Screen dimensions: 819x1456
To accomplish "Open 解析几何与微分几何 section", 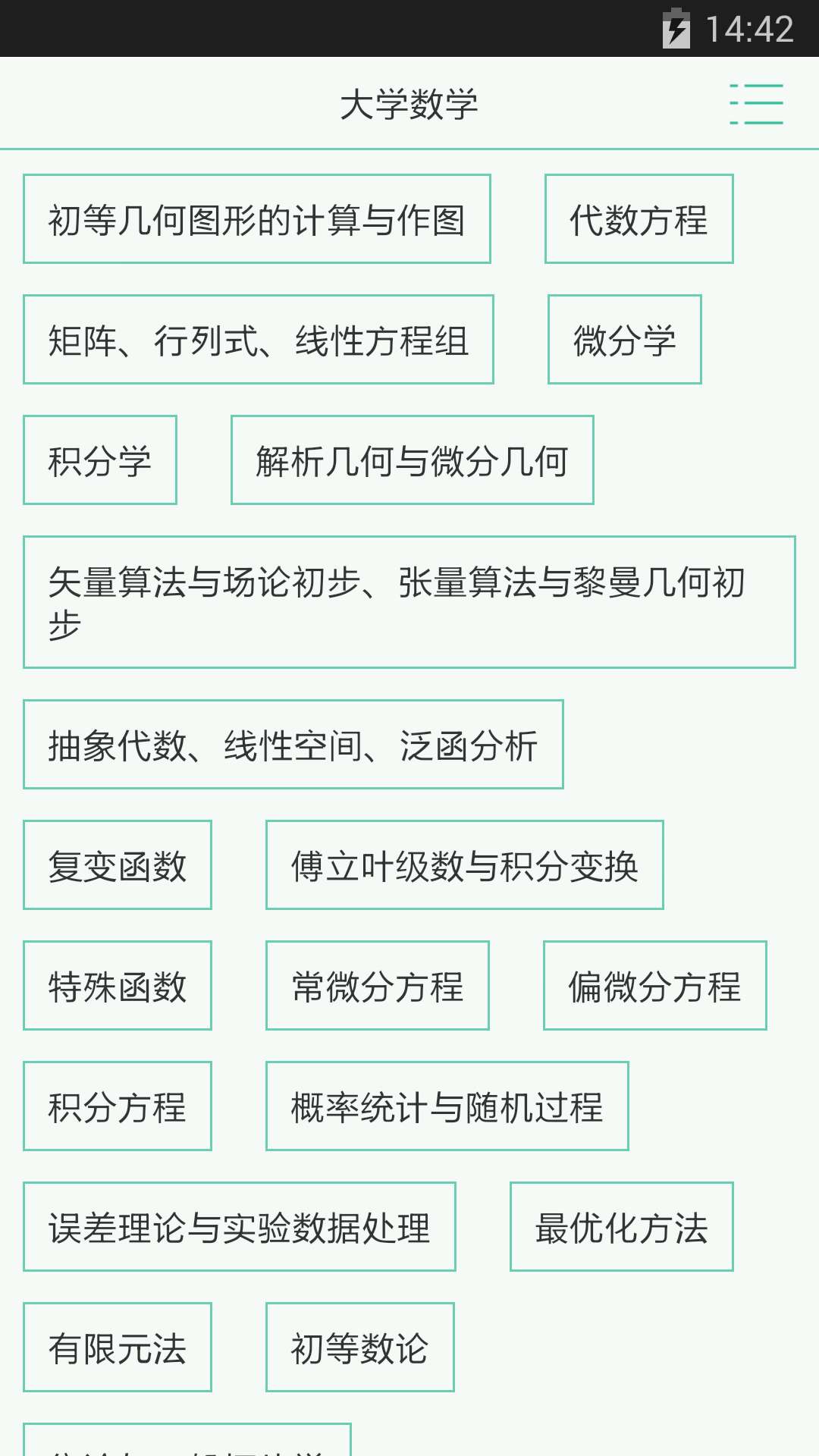I will (412, 460).
